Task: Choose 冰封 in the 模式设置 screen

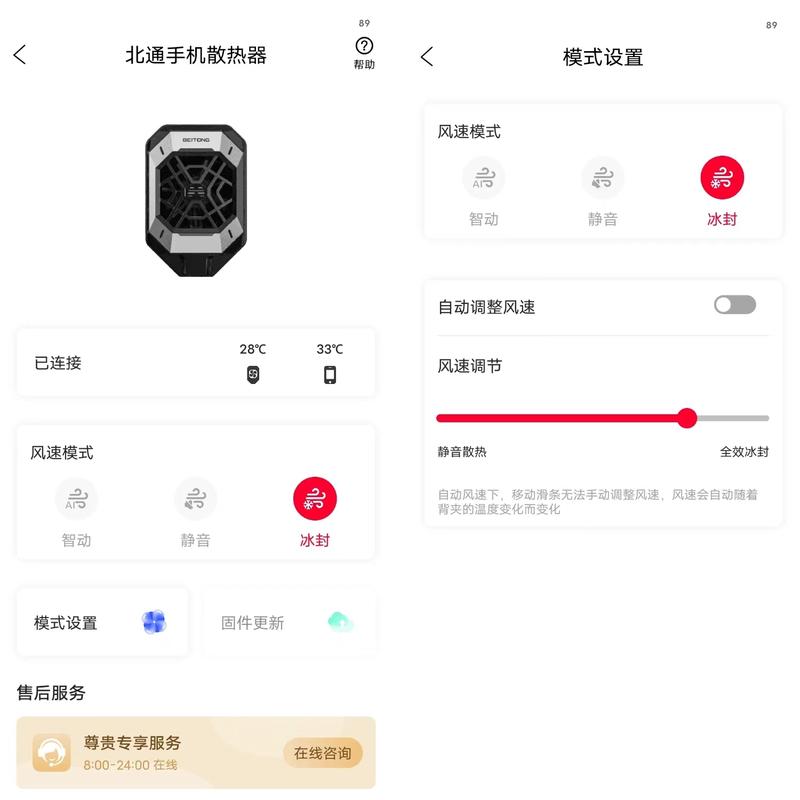Action: 722,179
